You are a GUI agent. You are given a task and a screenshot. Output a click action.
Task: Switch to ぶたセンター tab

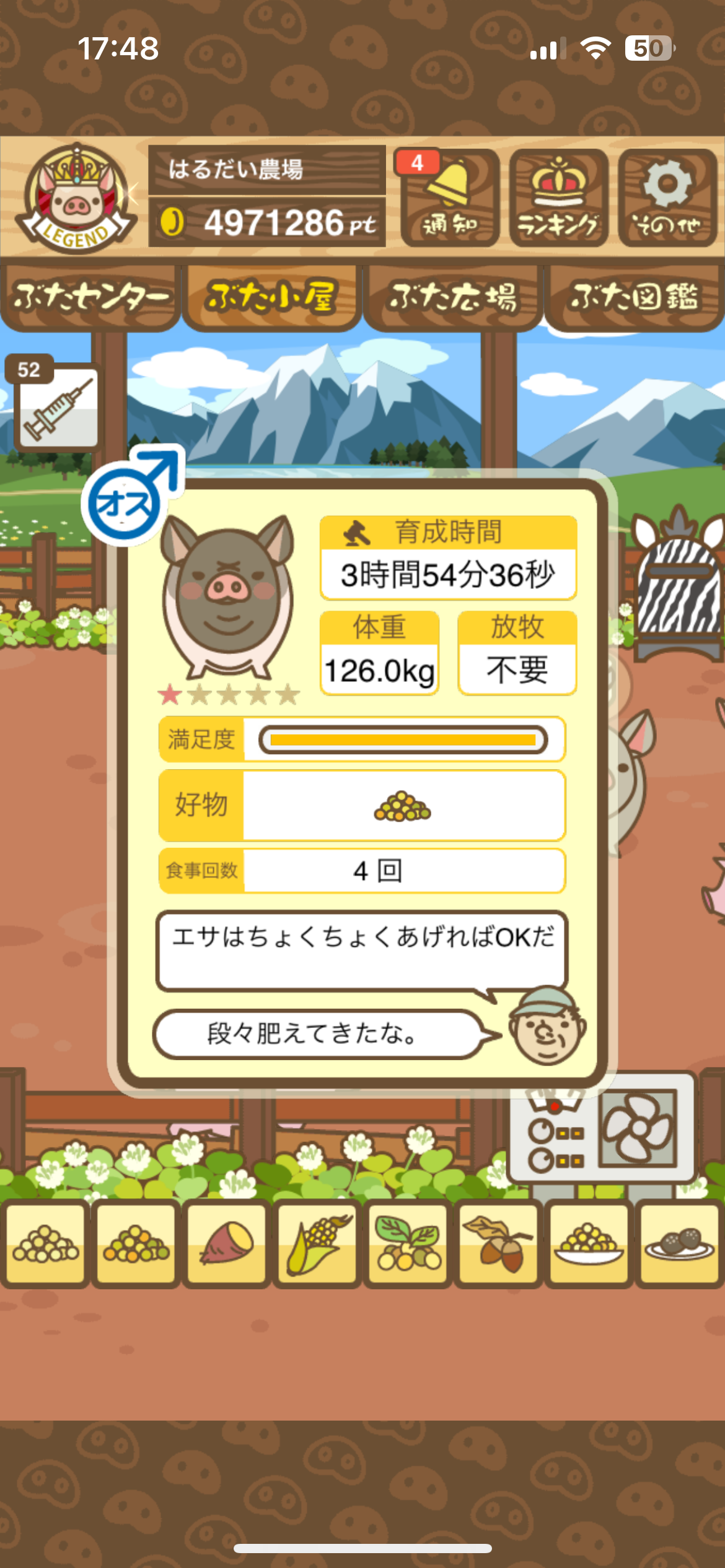coord(90,297)
